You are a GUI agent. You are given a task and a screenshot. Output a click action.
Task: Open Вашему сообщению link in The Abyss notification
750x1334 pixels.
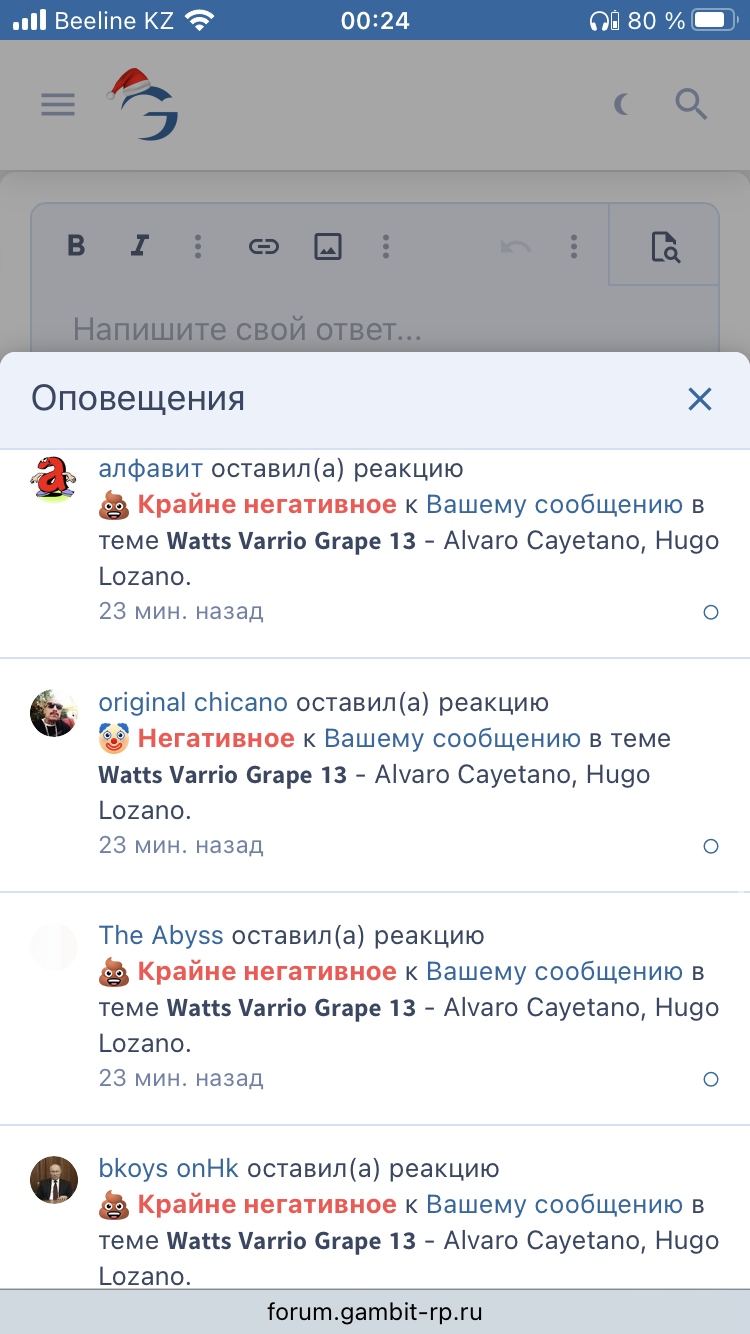(554, 972)
